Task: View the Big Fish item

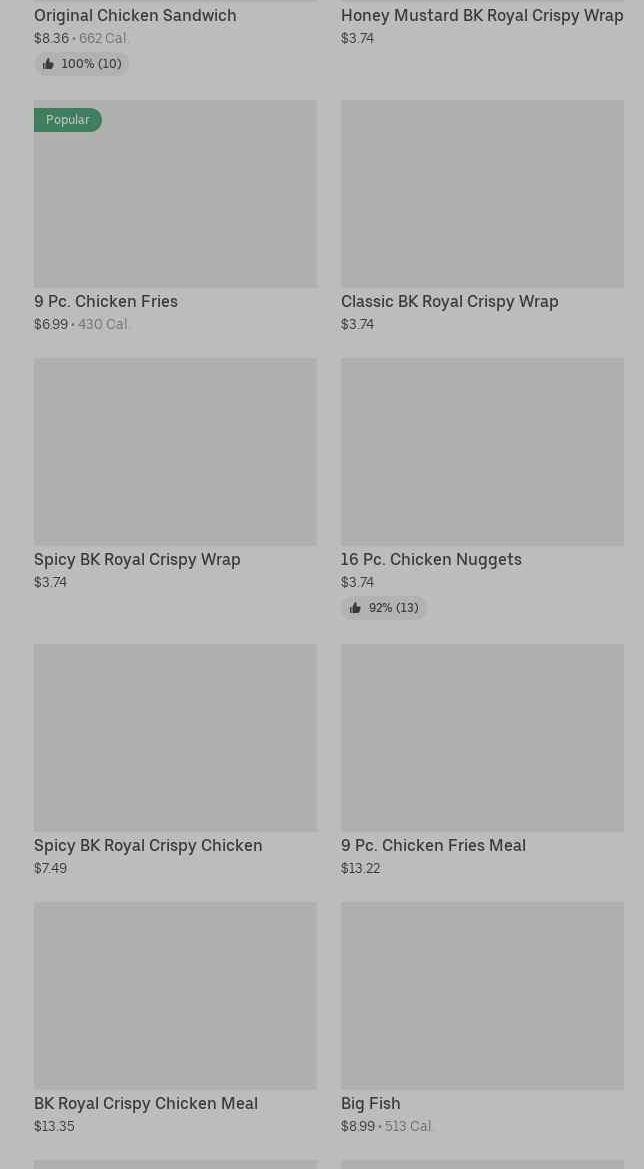Action: click(482, 1018)
